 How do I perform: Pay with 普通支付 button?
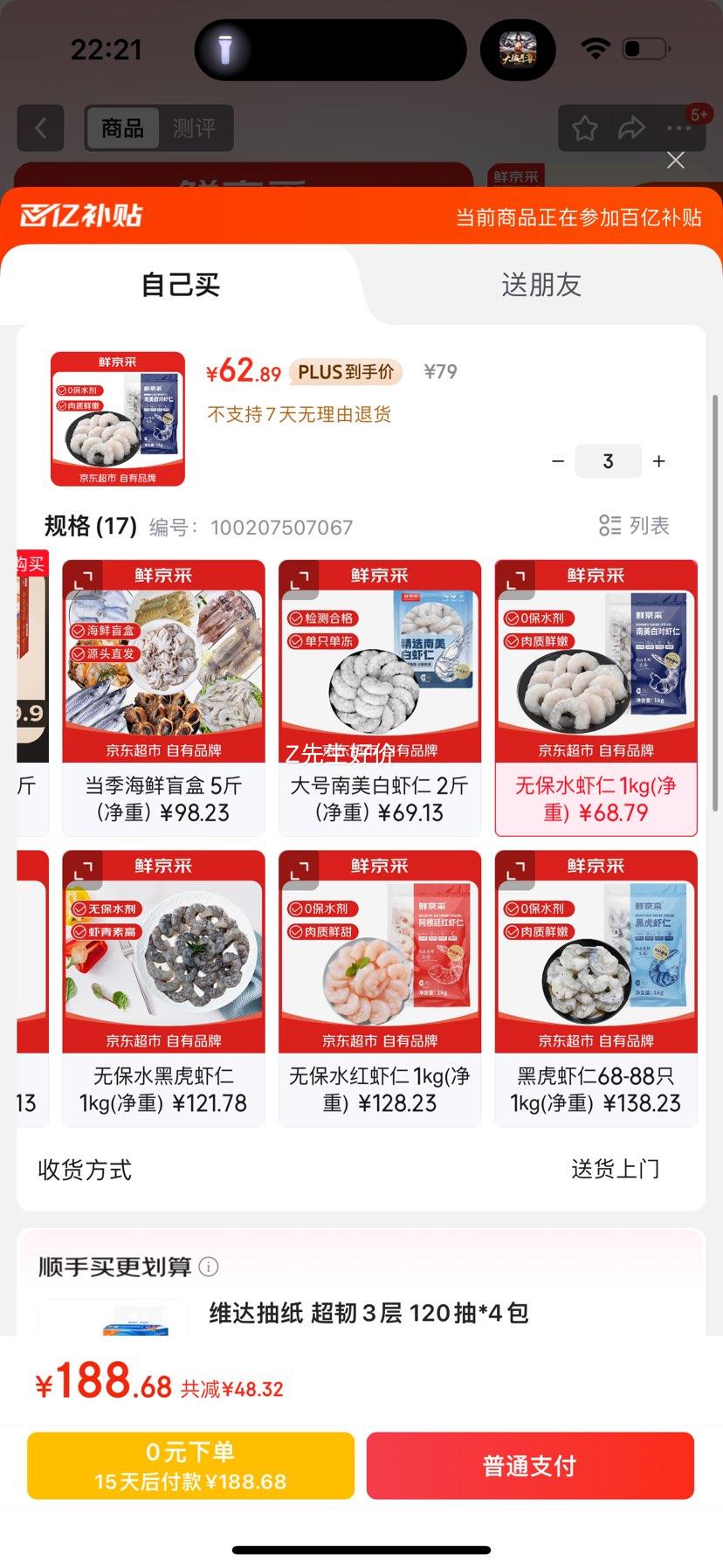tap(530, 1466)
